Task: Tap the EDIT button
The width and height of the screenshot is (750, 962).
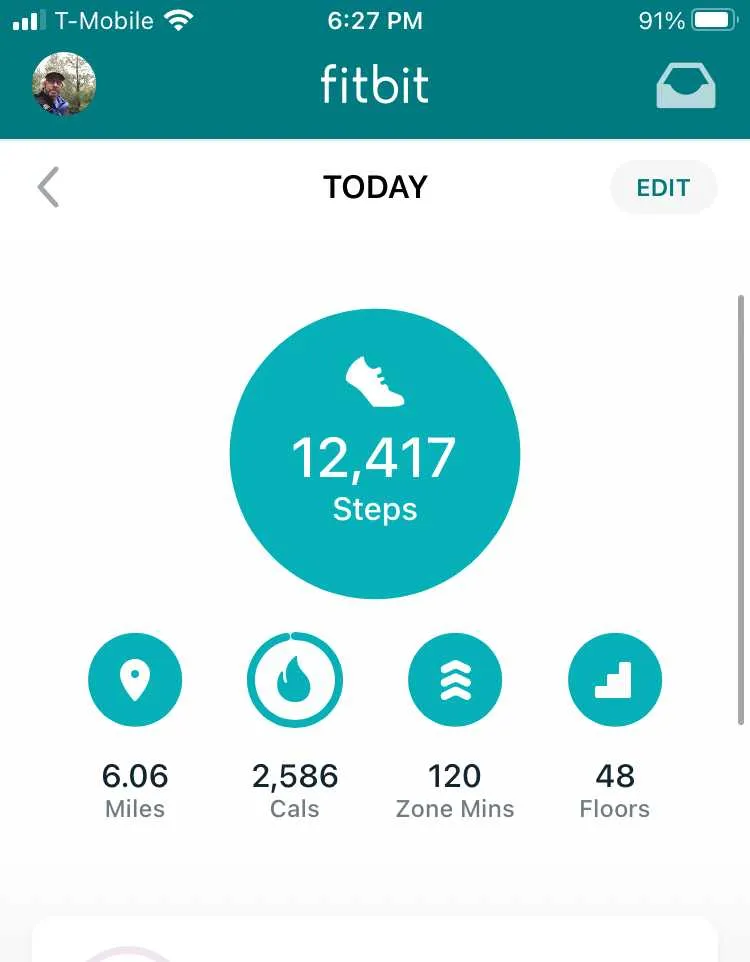Action: (x=663, y=187)
